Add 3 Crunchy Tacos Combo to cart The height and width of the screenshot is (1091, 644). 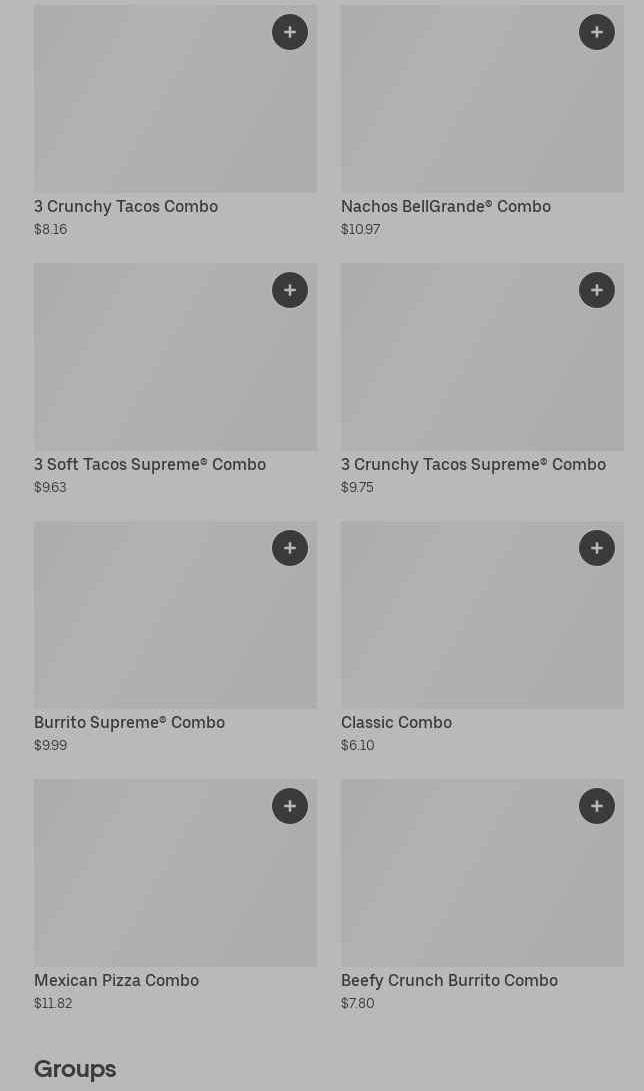(x=290, y=32)
